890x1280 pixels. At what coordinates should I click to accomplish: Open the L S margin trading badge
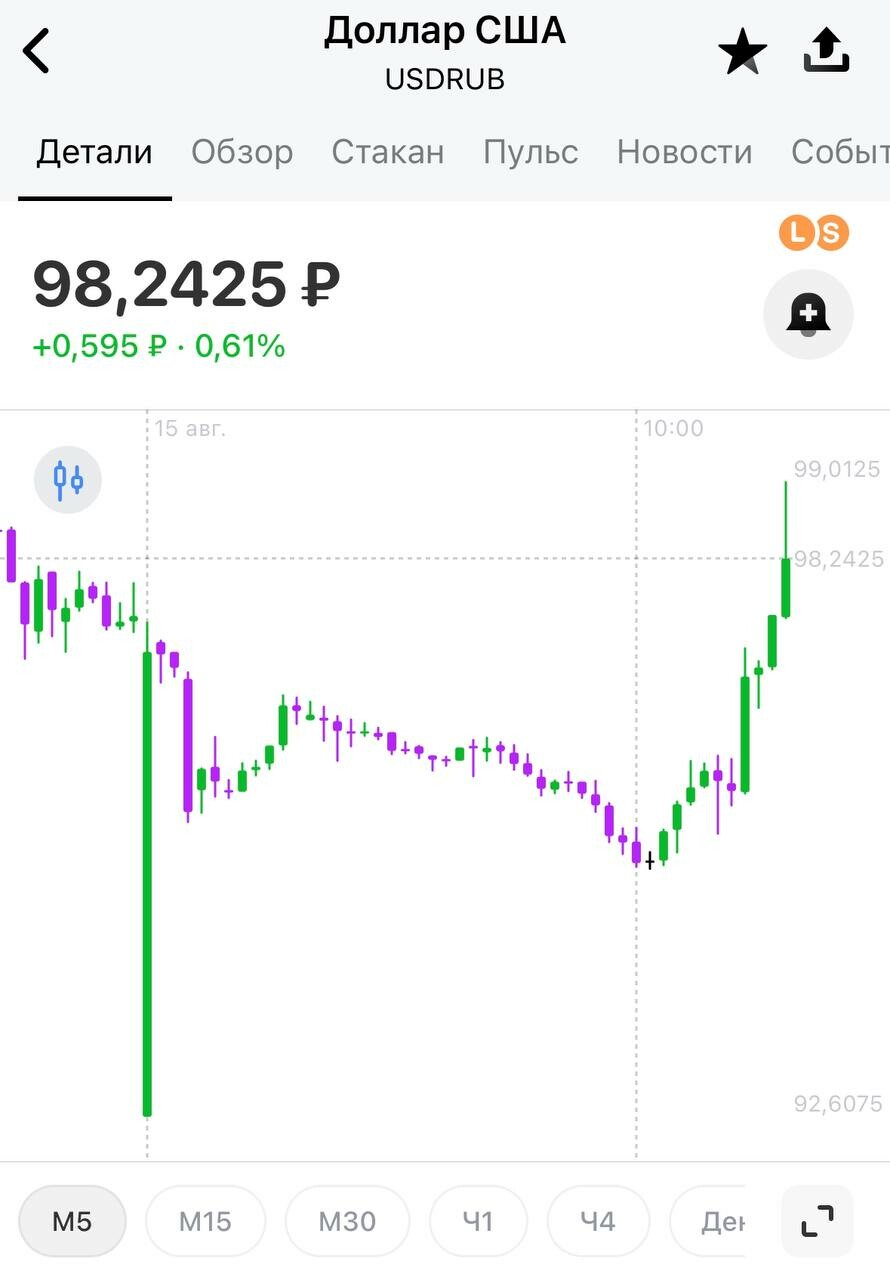pyautogui.click(x=814, y=234)
